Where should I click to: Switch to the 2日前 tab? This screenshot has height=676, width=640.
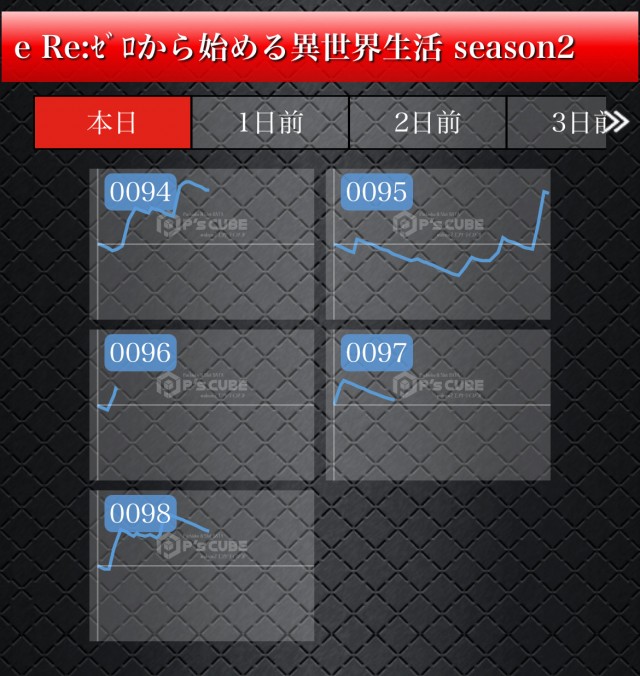(427, 123)
